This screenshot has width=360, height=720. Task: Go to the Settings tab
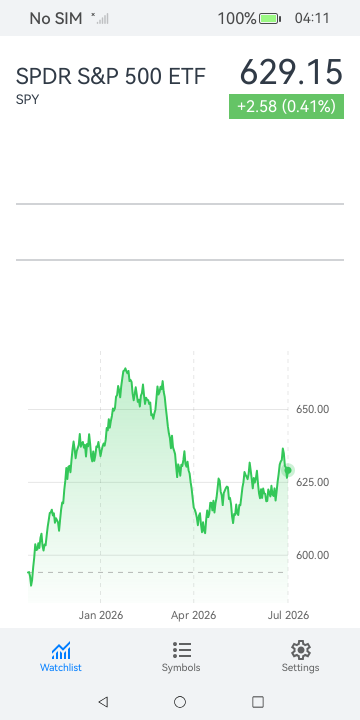click(300, 657)
